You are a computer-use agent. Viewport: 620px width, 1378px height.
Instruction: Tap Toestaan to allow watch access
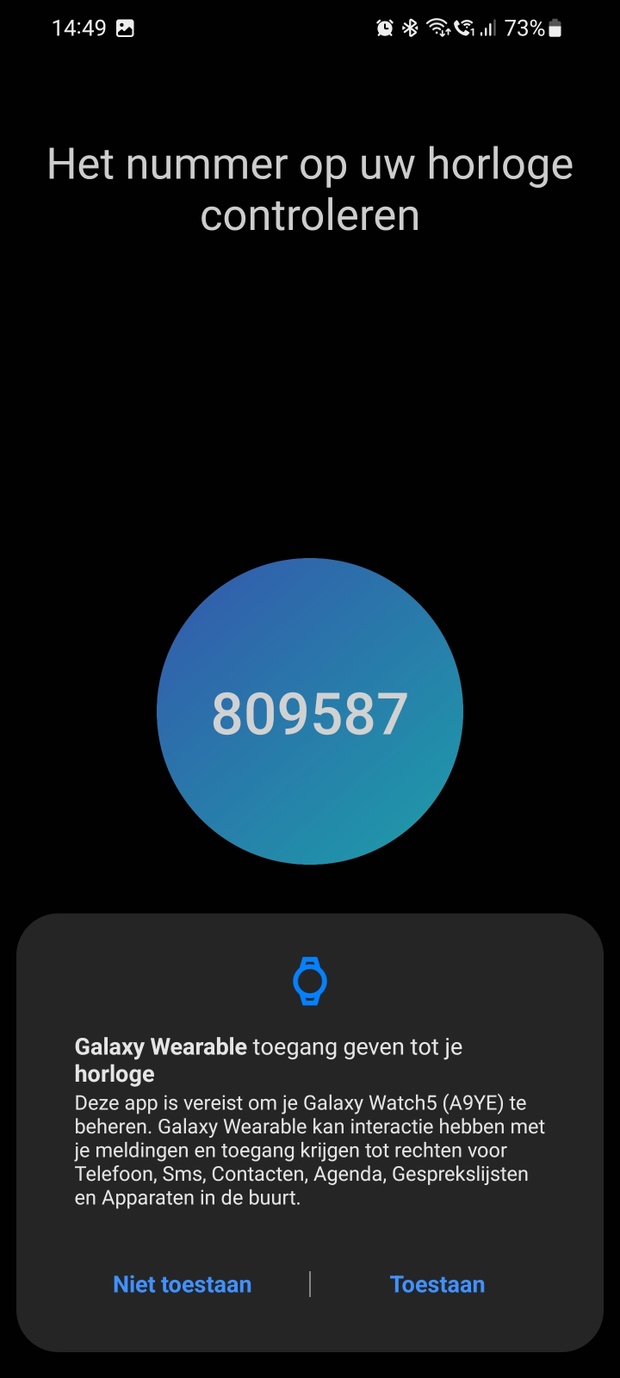(x=437, y=1284)
